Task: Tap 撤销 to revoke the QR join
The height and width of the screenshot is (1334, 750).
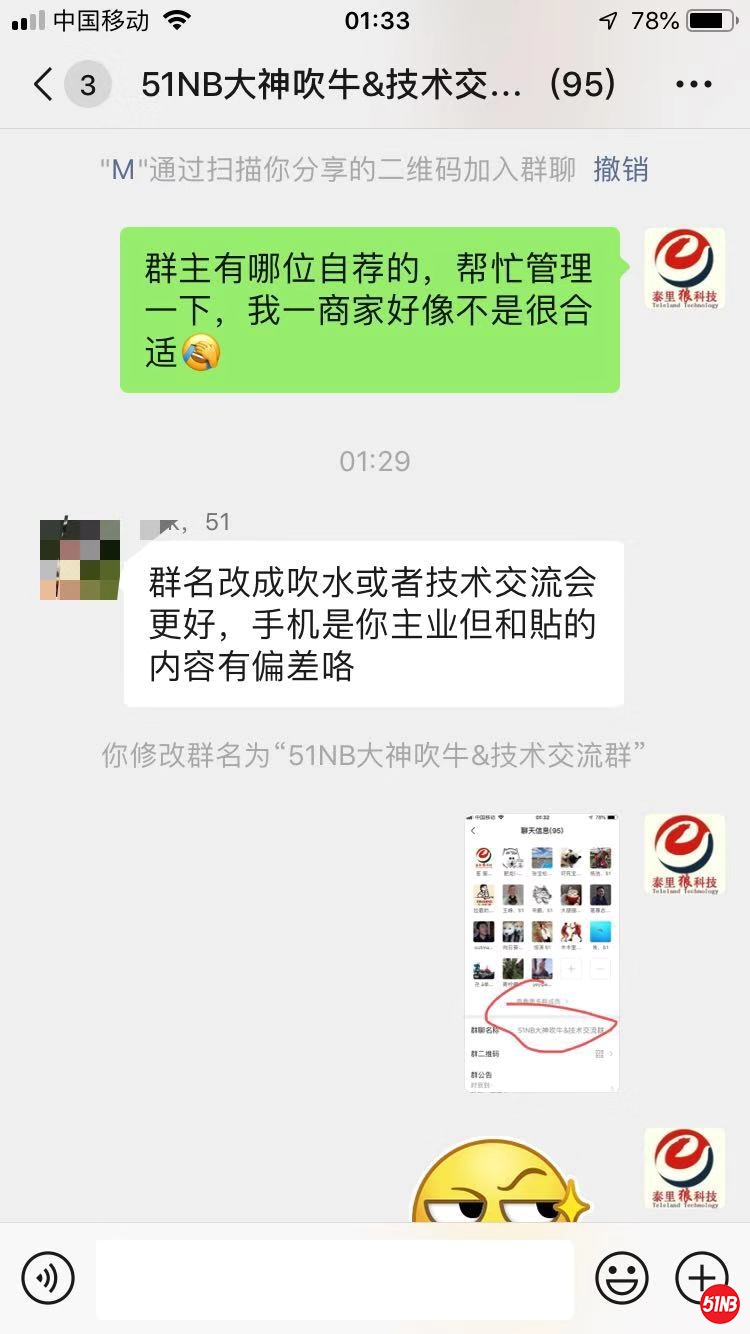Action: [620, 170]
